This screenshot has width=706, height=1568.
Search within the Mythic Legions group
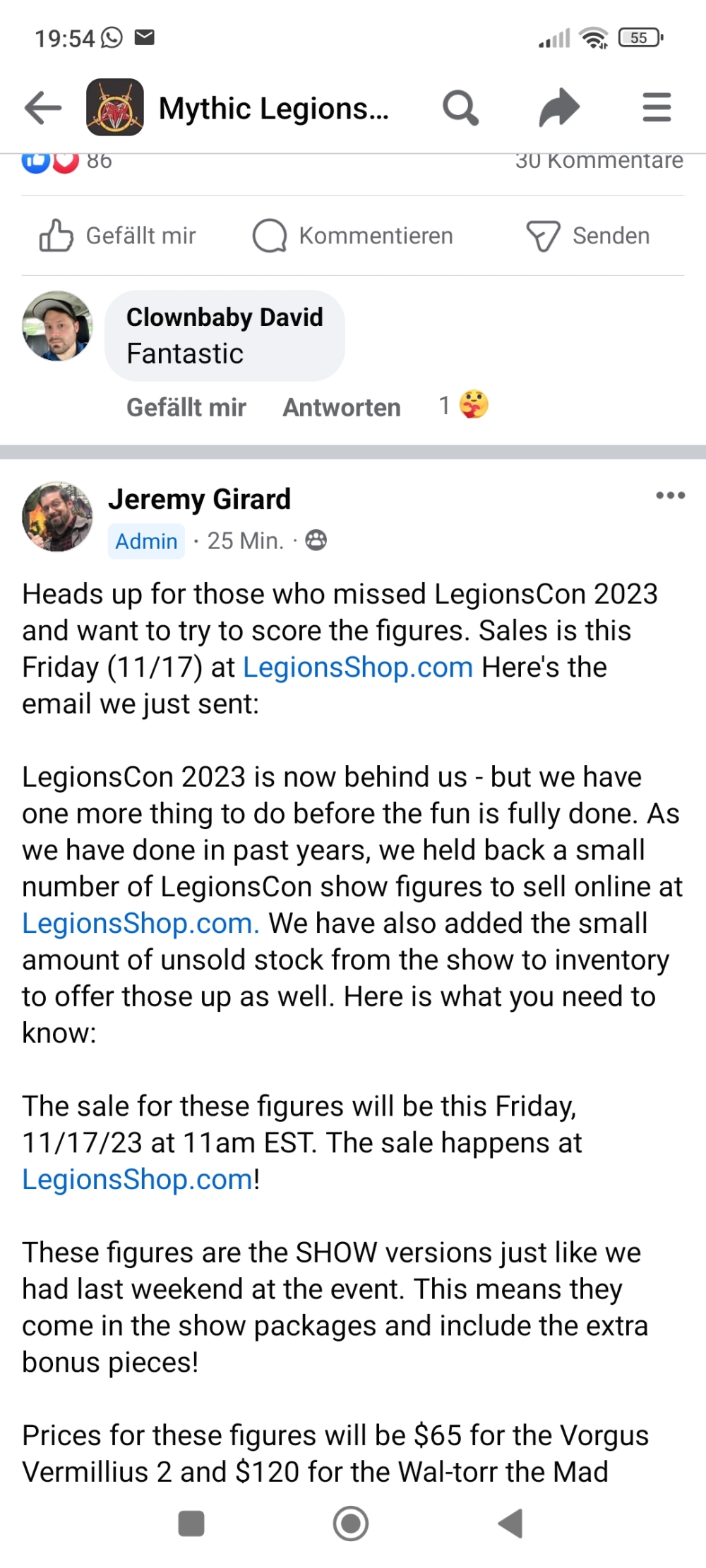click(460, 108)
